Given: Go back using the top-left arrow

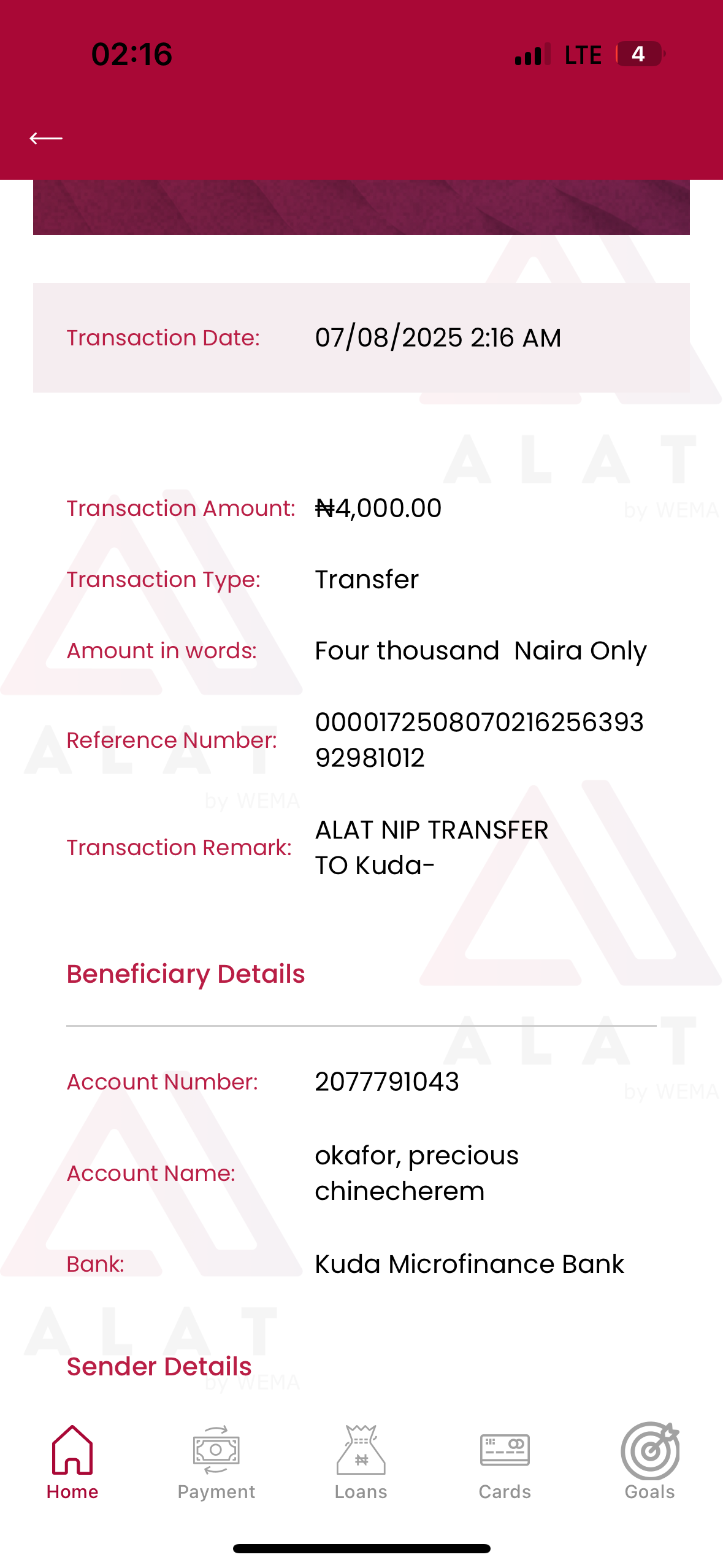Looking at the screenshot, I should point(46,139).
